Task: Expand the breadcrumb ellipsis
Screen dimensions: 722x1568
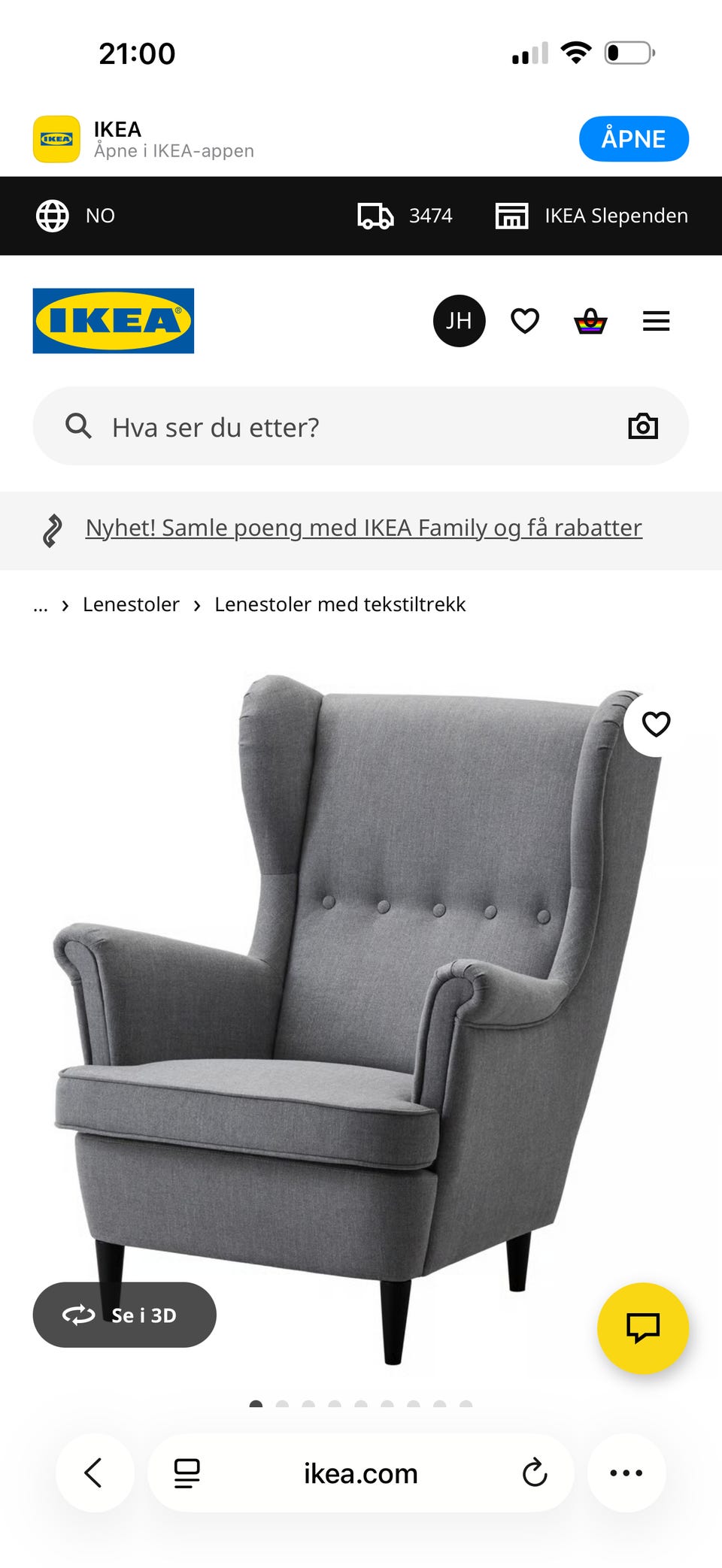Action: (40, 604)
